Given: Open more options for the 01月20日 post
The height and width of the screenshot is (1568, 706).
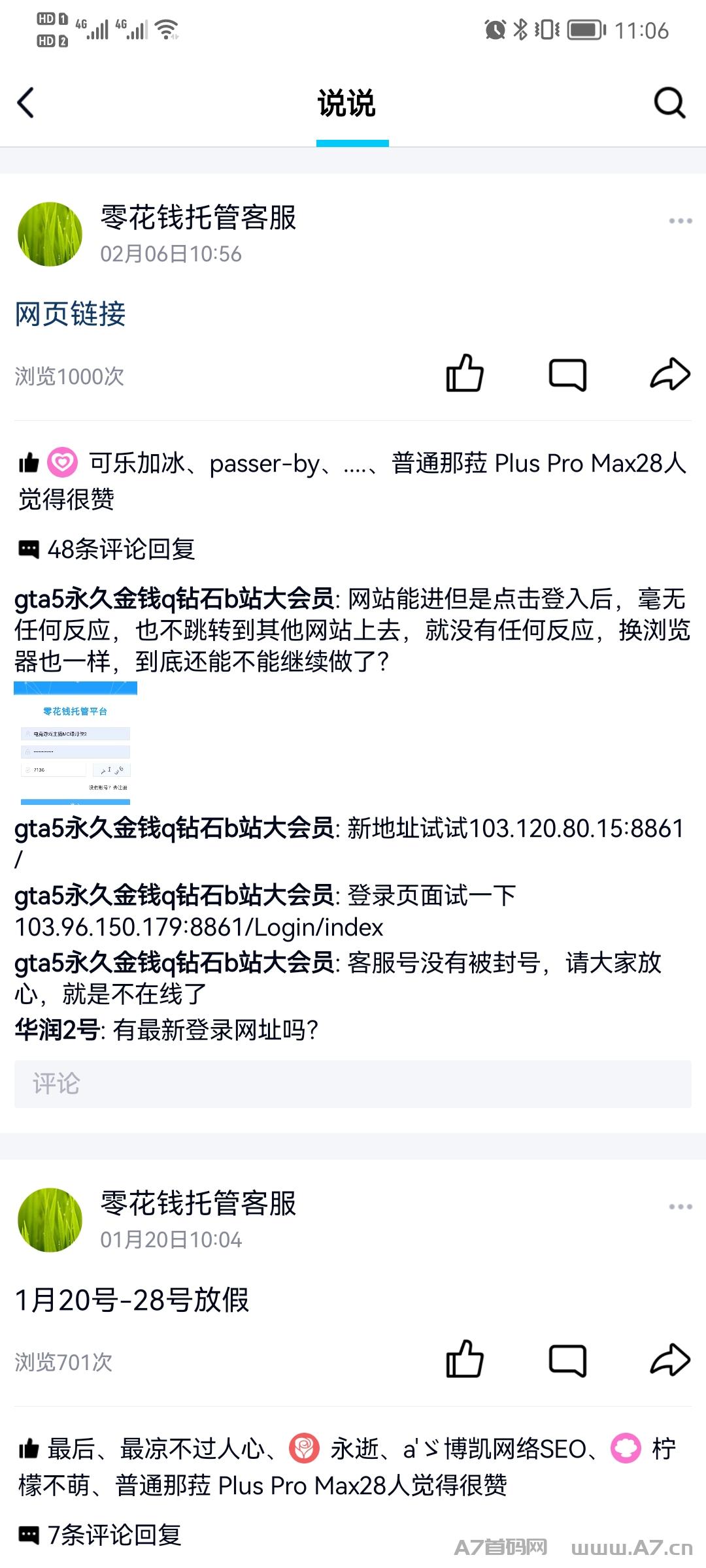Looking at the screenshot, I should 681,1207.
